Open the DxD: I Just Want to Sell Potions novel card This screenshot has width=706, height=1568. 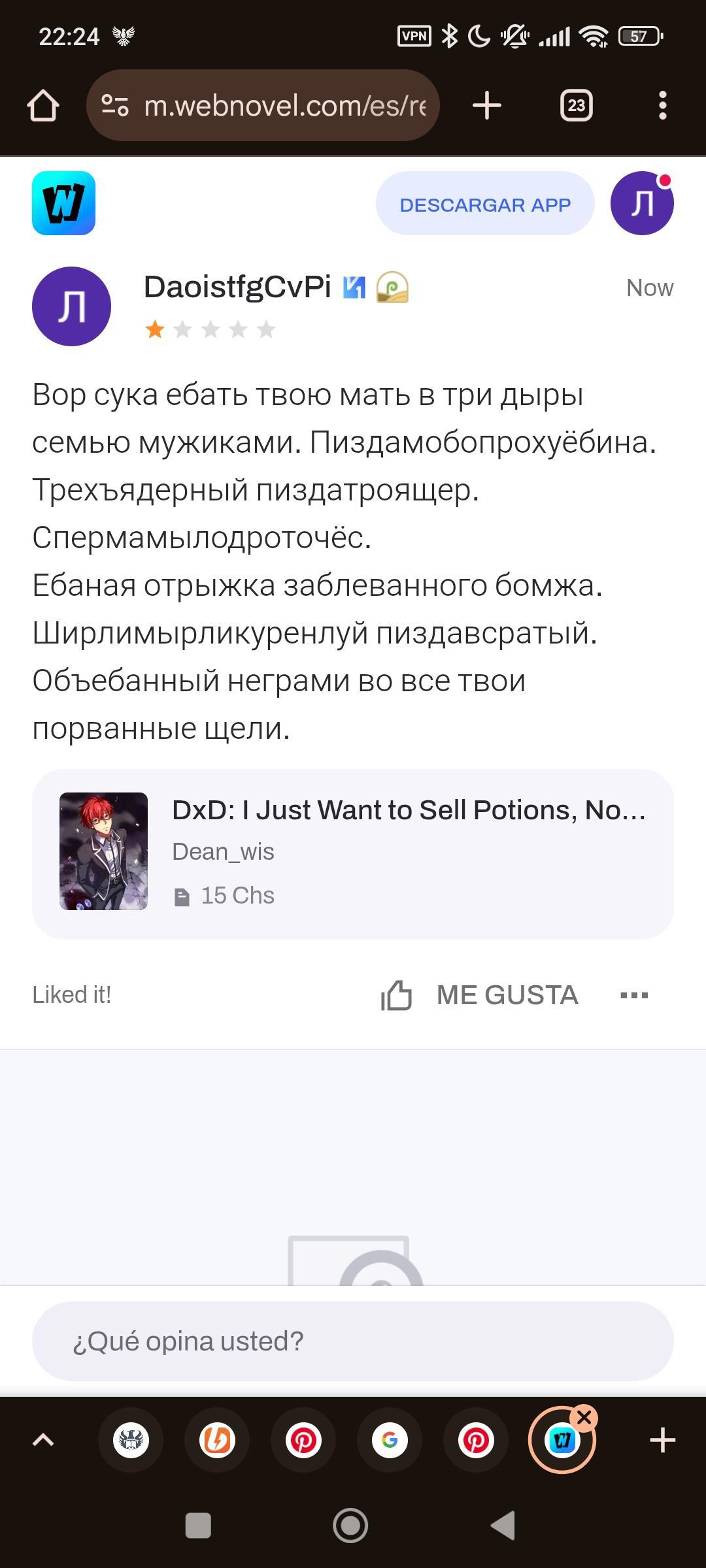click(353, 853)
